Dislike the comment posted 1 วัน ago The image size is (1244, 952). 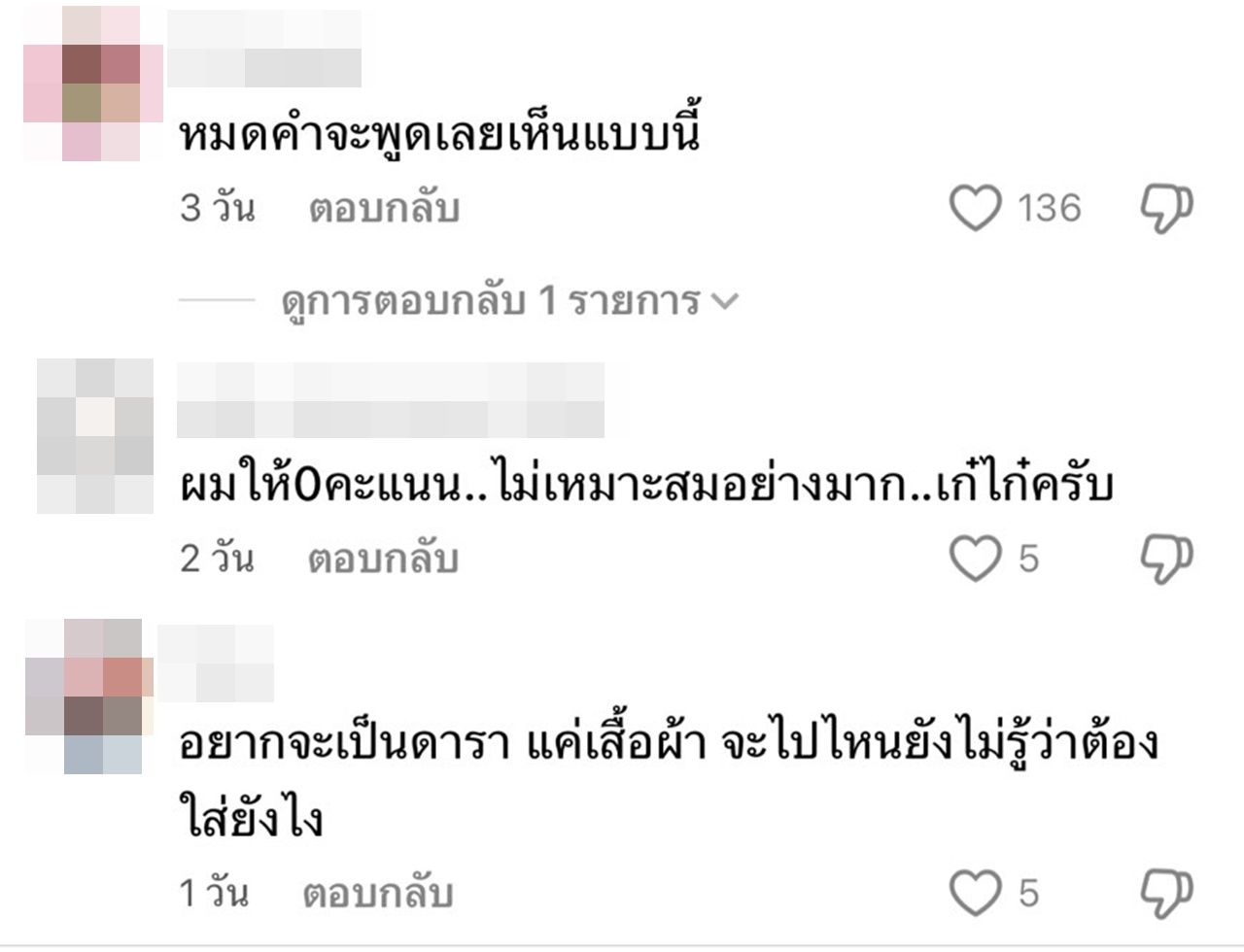click(1165, 892)
